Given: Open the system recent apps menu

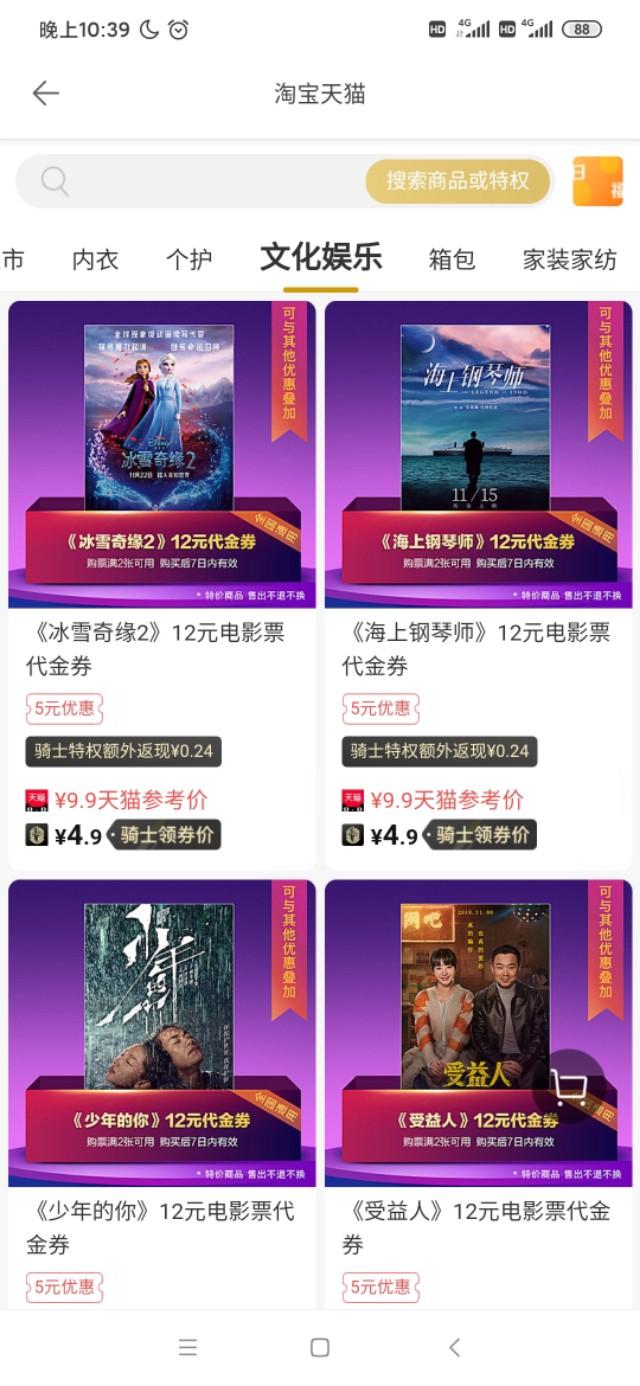Looking at the screenshot, I should [188, 1347].
